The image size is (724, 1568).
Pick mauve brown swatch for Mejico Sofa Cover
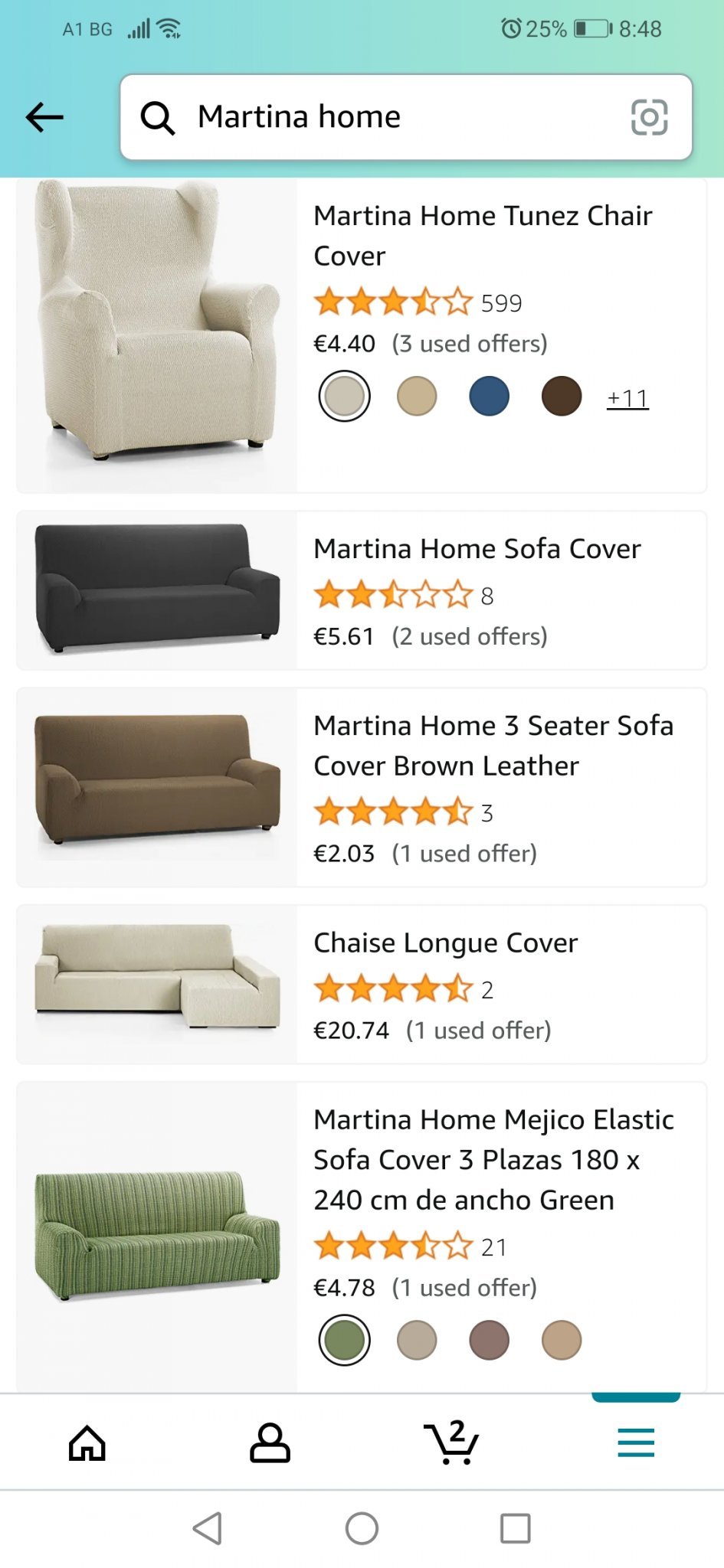click(489, 1340)
